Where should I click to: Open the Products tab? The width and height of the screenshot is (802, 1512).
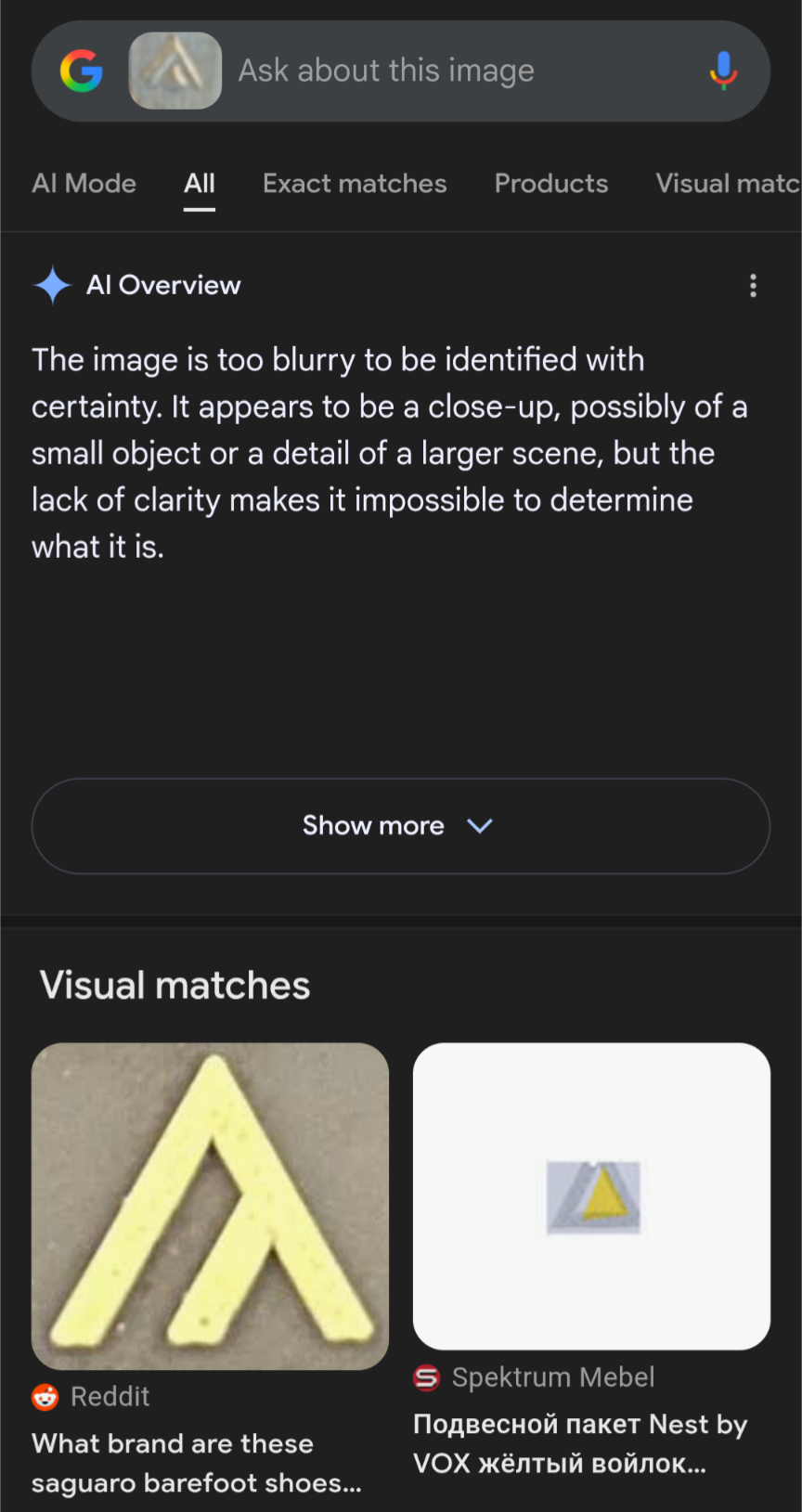pyautogui.click(x=551, y=184)
